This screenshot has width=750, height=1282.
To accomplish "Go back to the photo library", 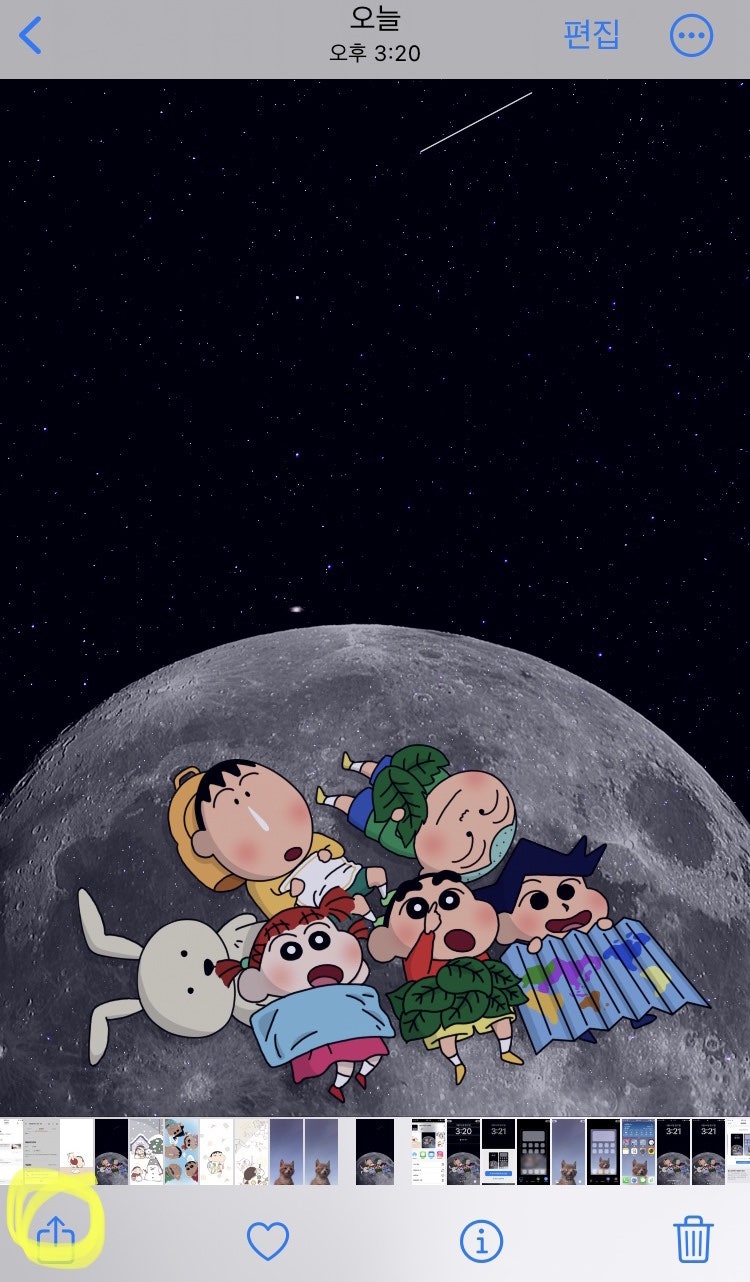I will 31,36.
